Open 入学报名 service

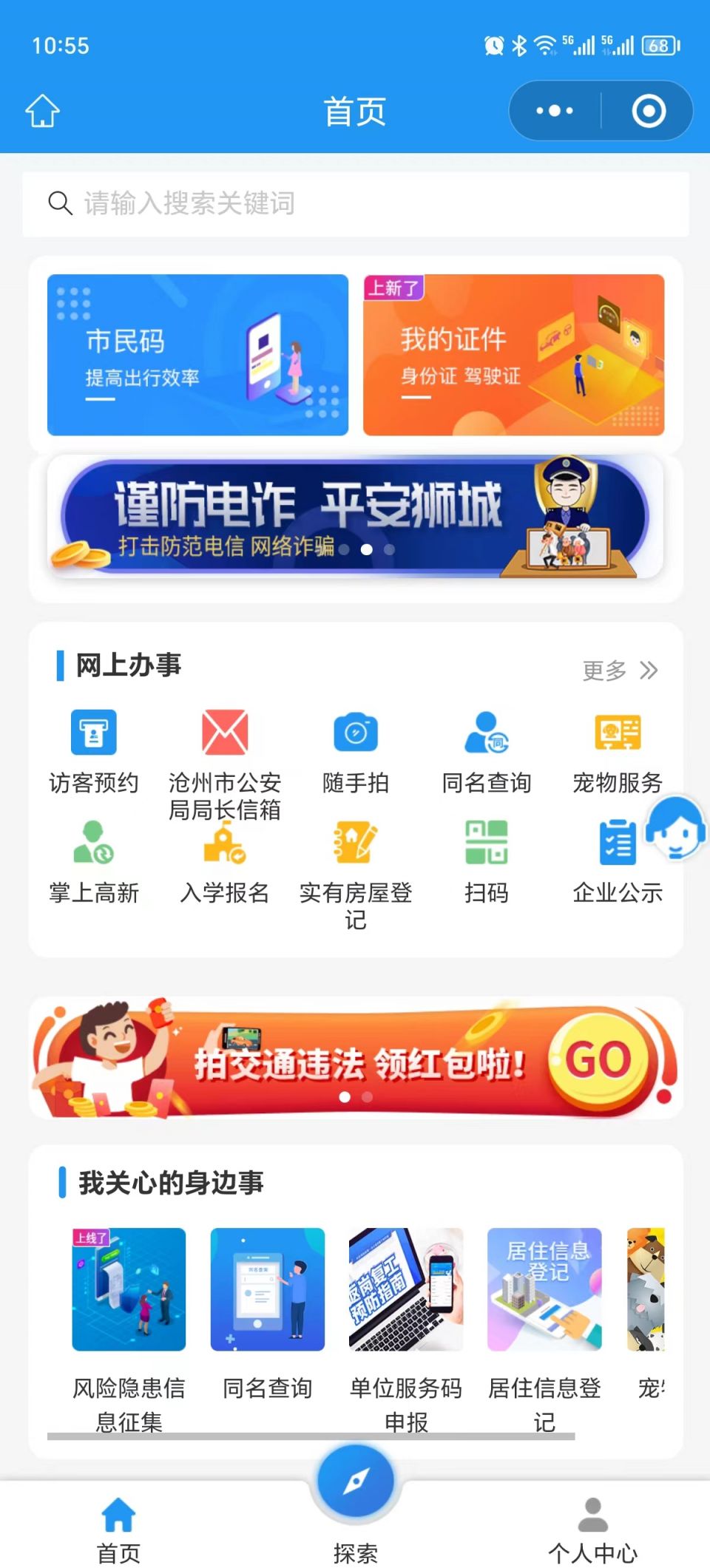(225, 861)
